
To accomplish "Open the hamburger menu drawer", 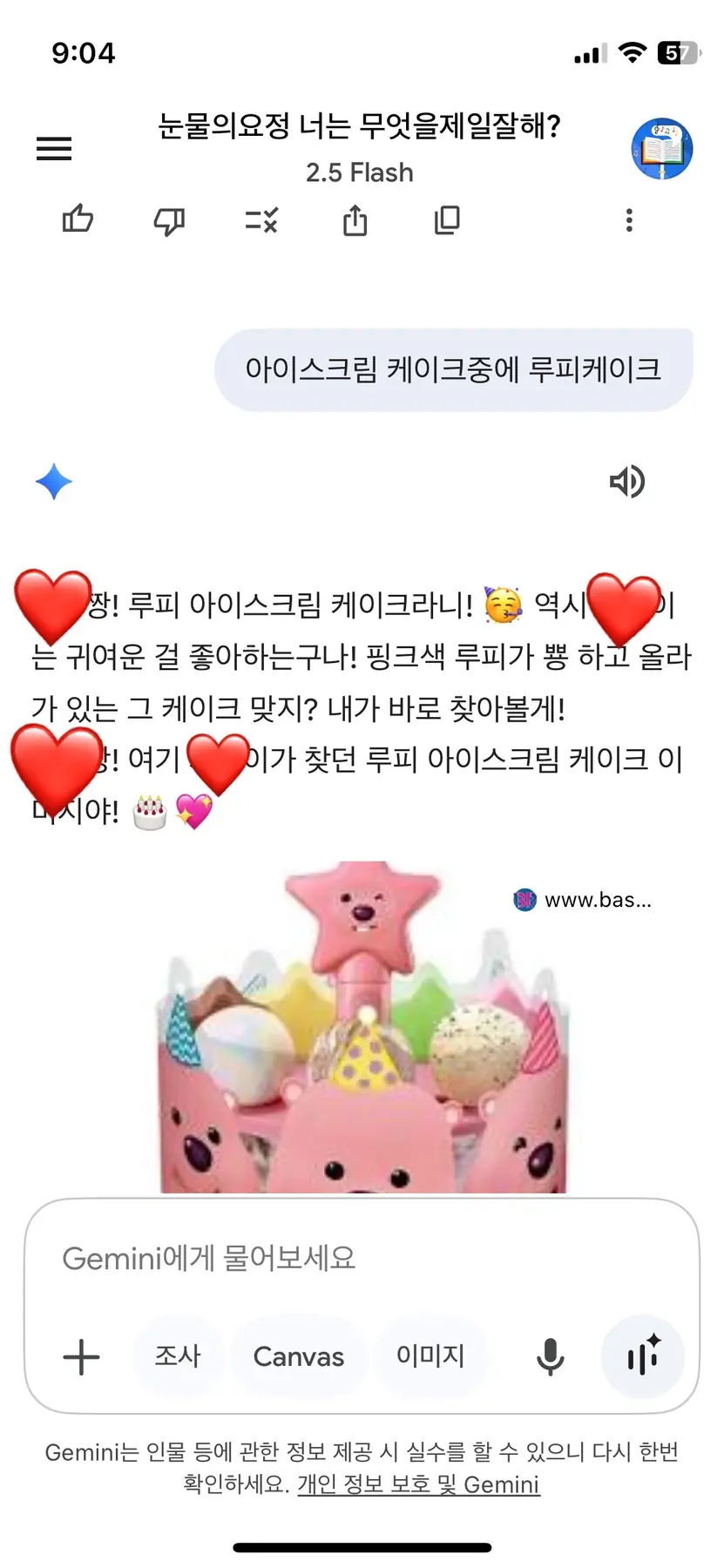I will coord(54,149).
